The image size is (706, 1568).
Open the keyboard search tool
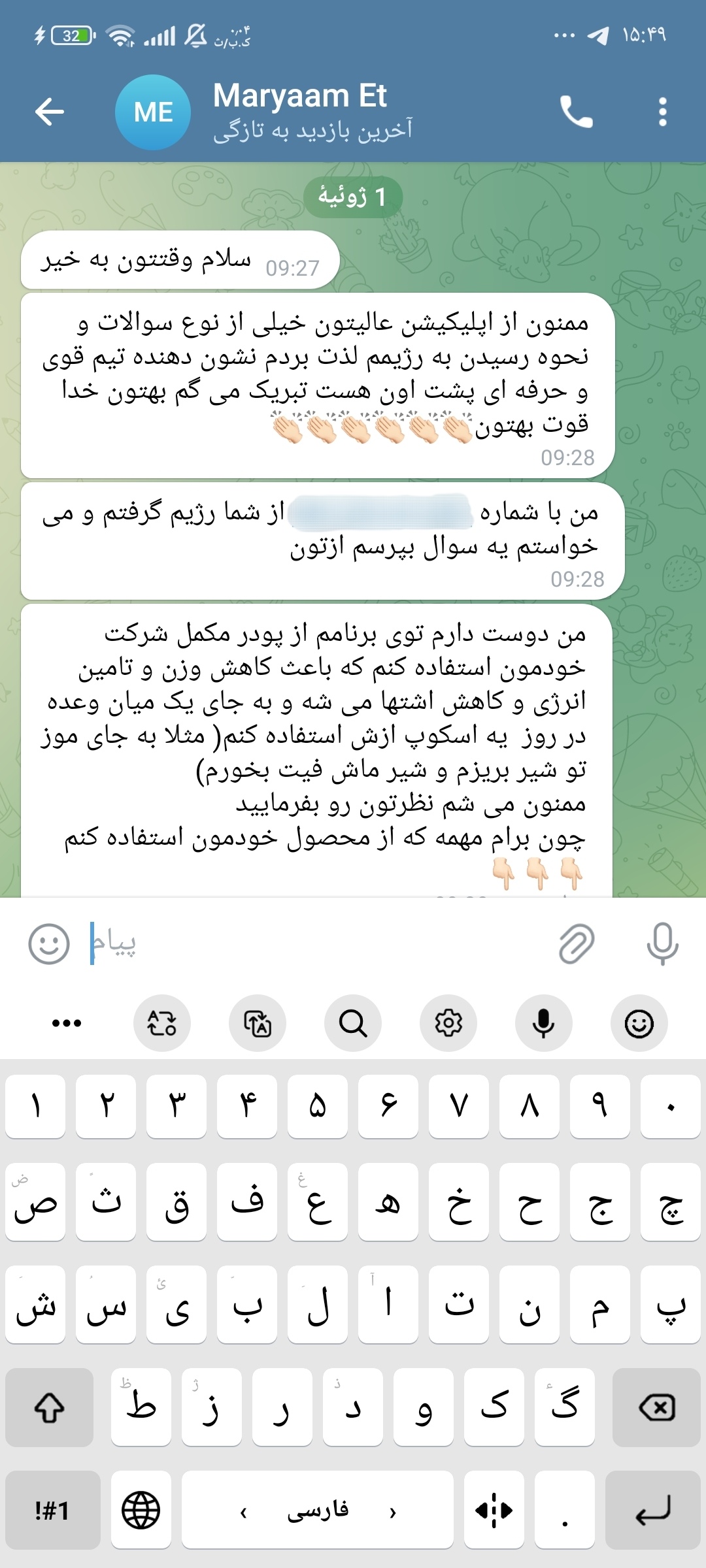pyautogui.click(x=353, y=1023)
